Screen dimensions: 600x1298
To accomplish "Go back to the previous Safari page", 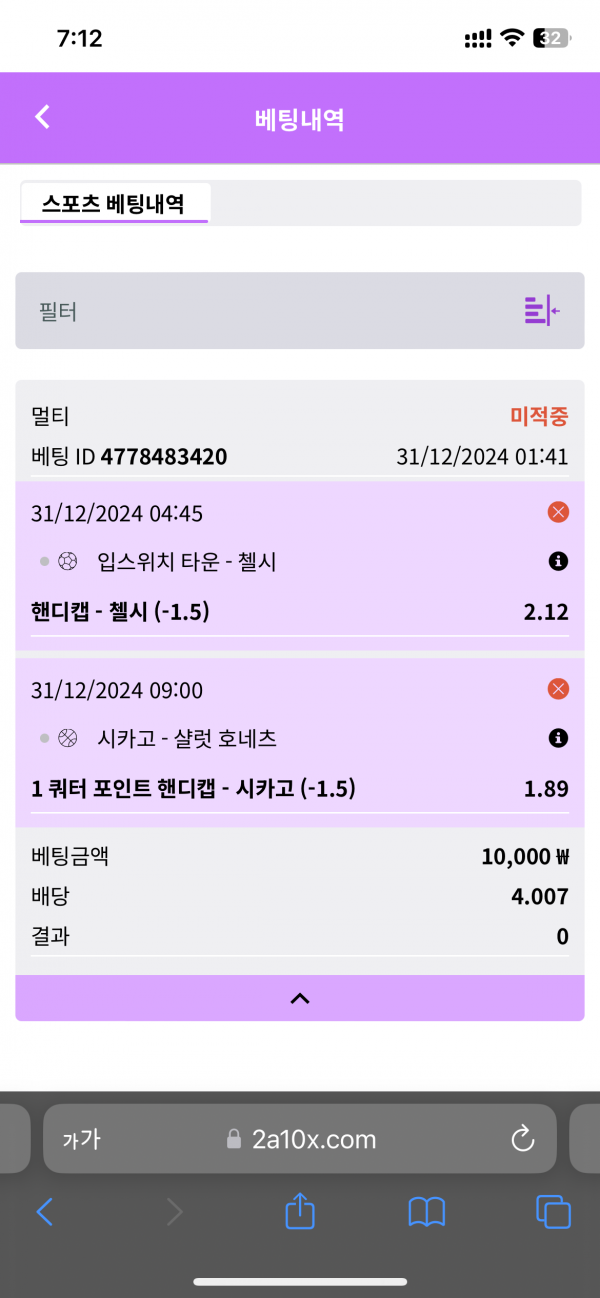I will pyautogui.click(x=44, y=1213).
